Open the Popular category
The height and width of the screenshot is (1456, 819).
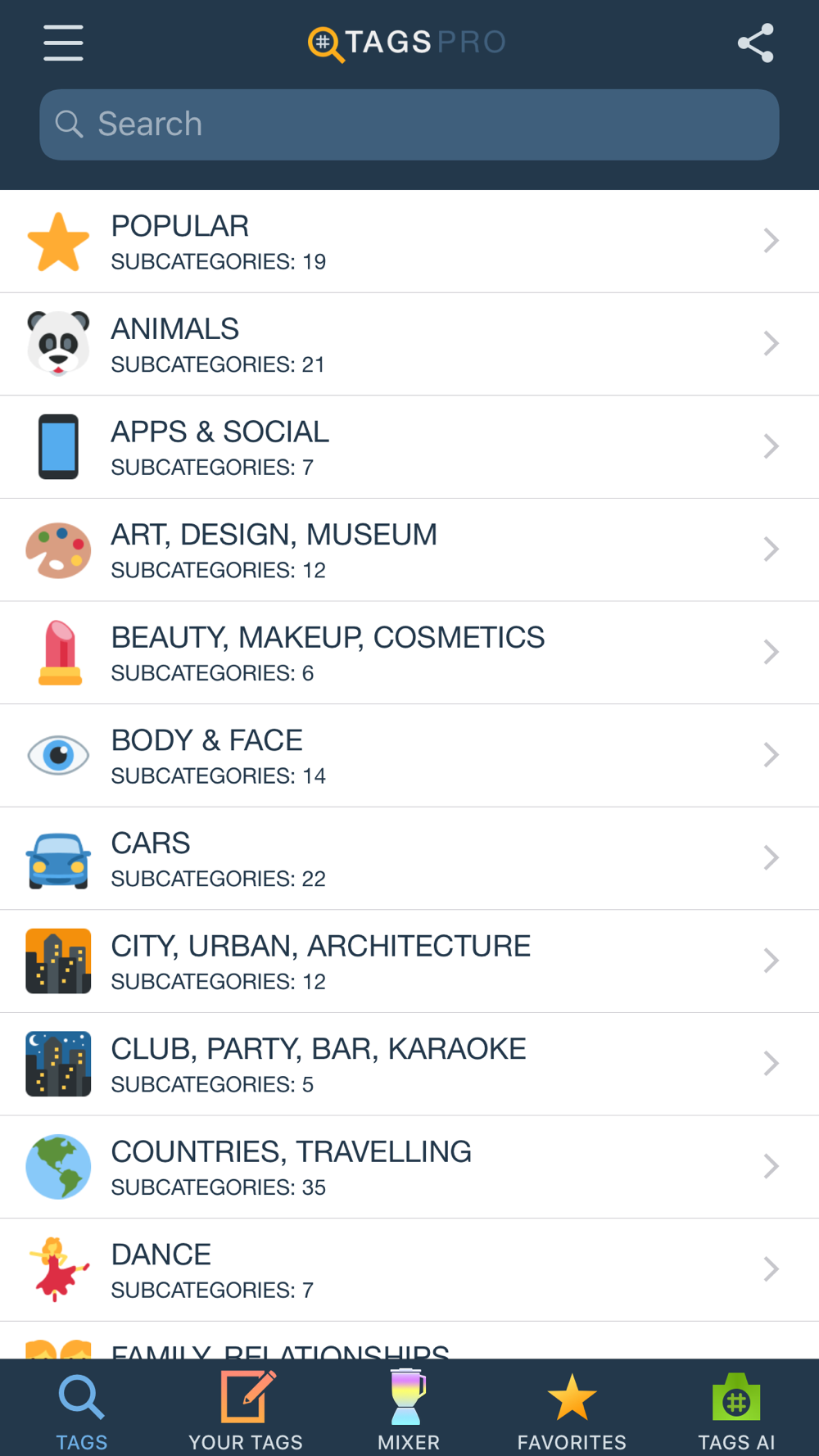409,242
